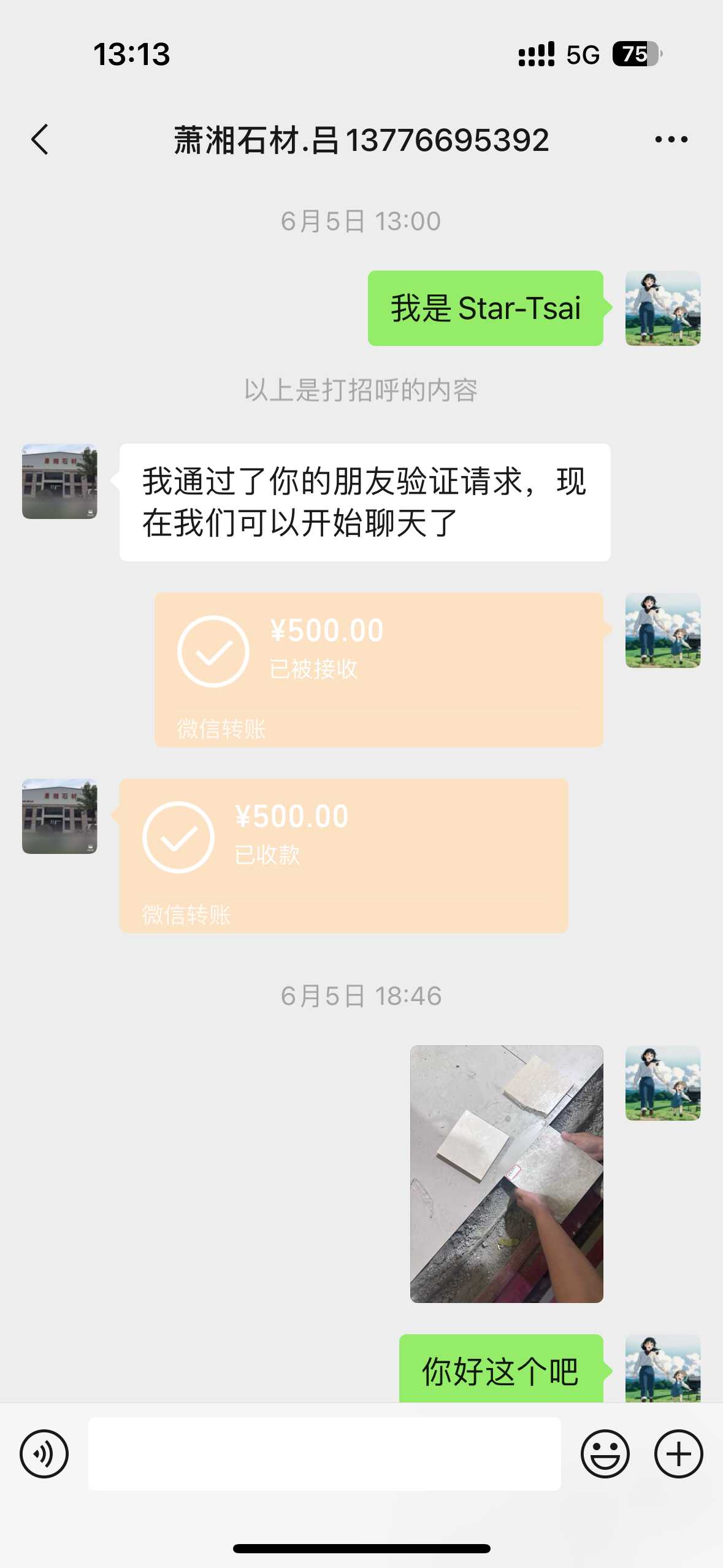Screen dimensions: 723x1568
Task: Open the contact's building avatar by the greeting
Action: click(x=59, y=482)
